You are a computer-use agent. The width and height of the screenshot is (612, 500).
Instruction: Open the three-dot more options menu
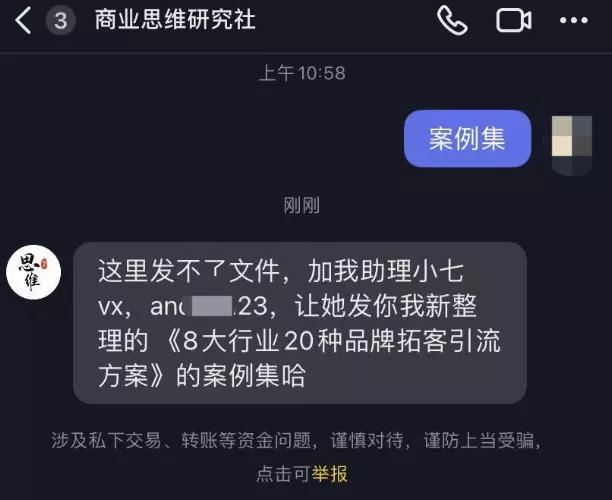point(573,21)
